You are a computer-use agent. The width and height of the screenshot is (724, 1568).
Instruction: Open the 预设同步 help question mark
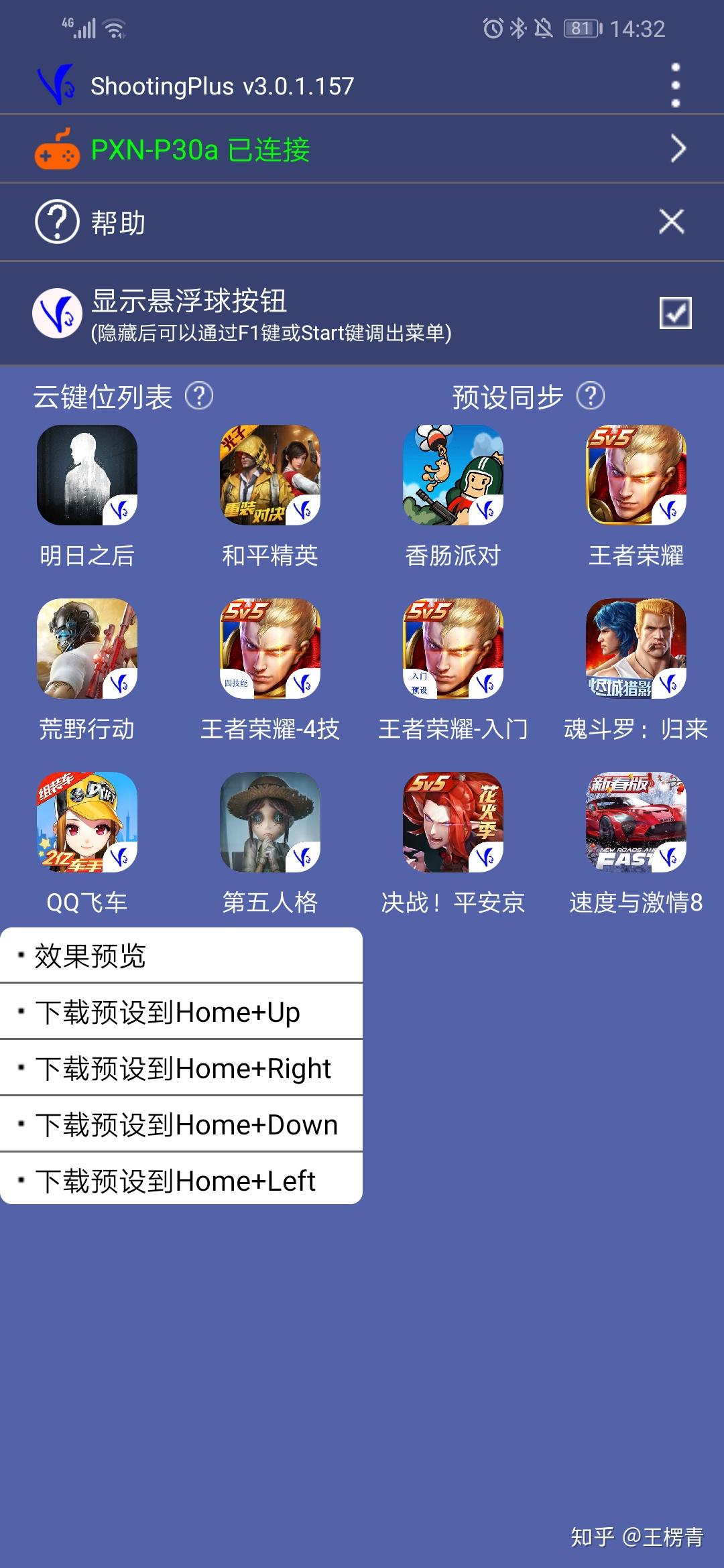tap(590, 397)
